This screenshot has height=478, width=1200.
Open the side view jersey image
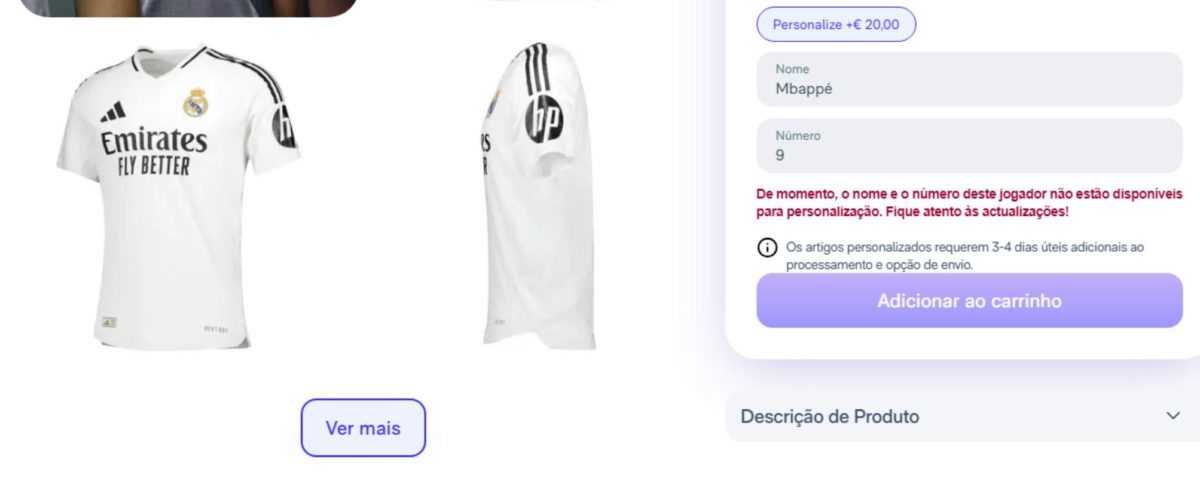pos(536,195)
